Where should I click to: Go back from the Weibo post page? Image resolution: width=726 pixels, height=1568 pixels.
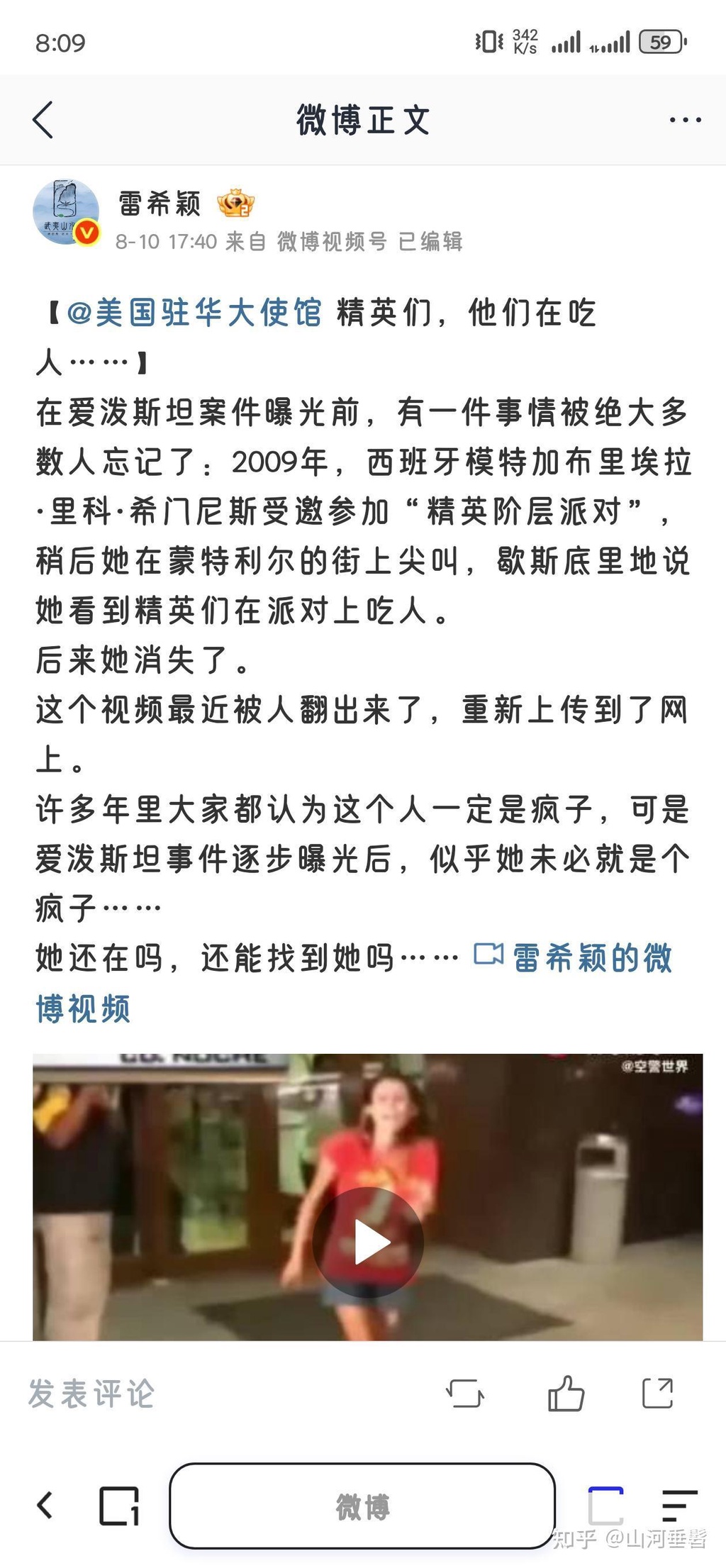44,119
